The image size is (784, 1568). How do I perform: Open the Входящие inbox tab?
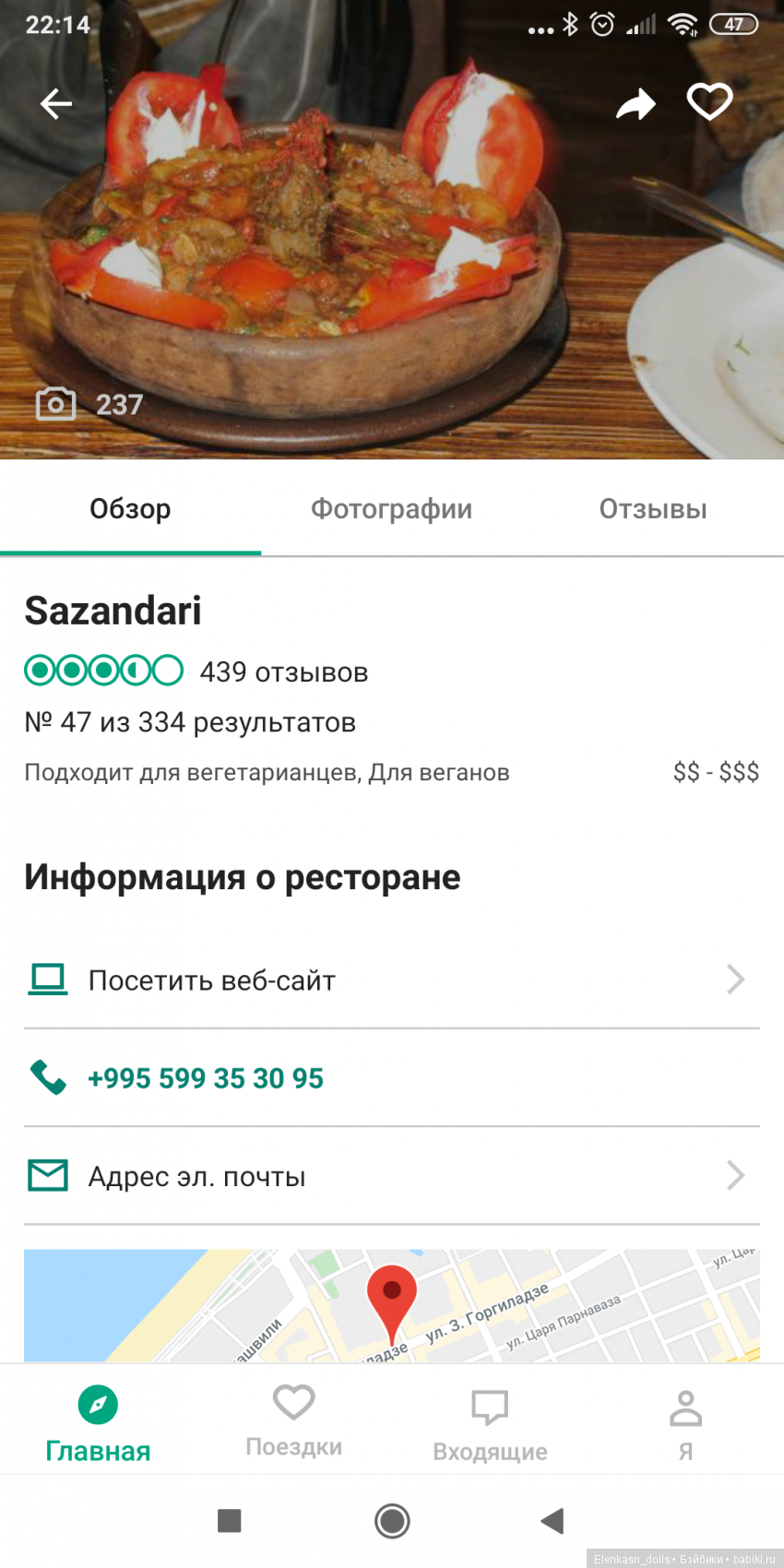(490, 1423)
